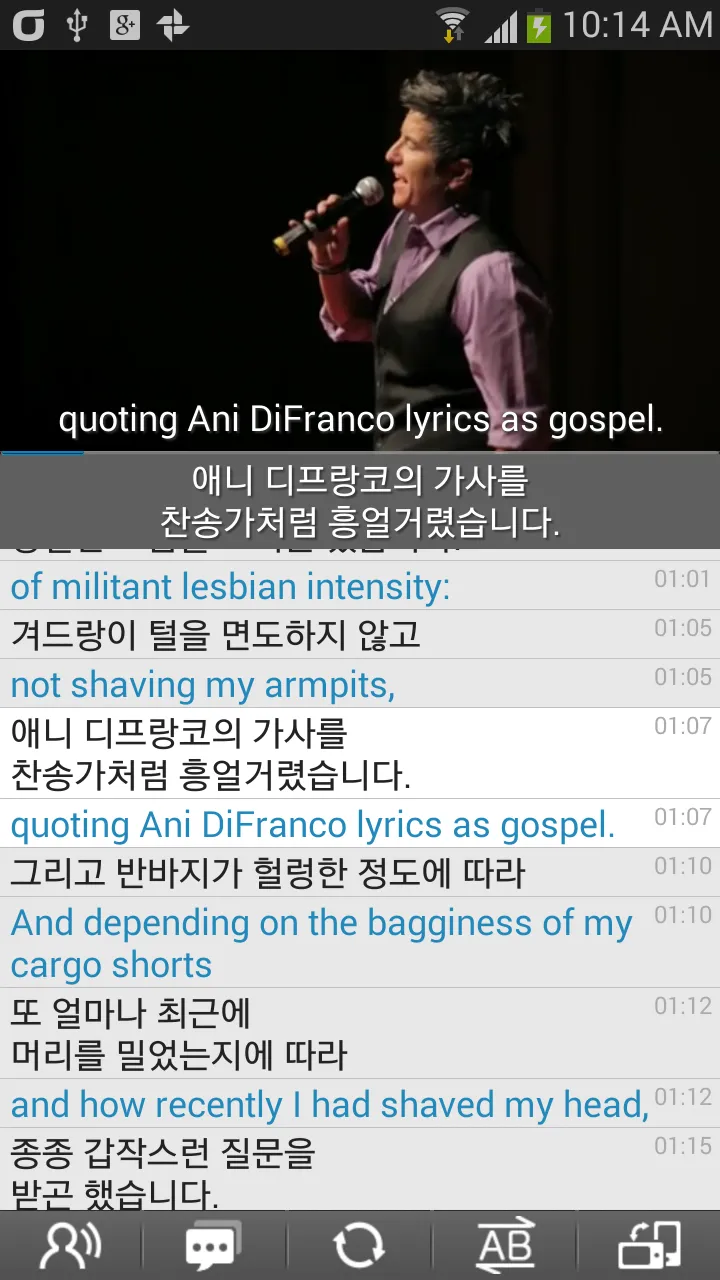
Task: Tap the AB language swap icon
Action: (x=505, y=1246)
